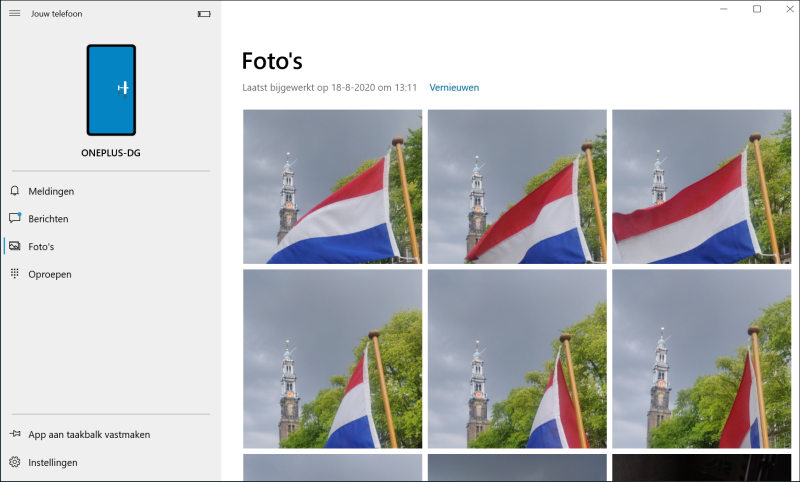Open the hamburger menu

click(x=14, y=13)
